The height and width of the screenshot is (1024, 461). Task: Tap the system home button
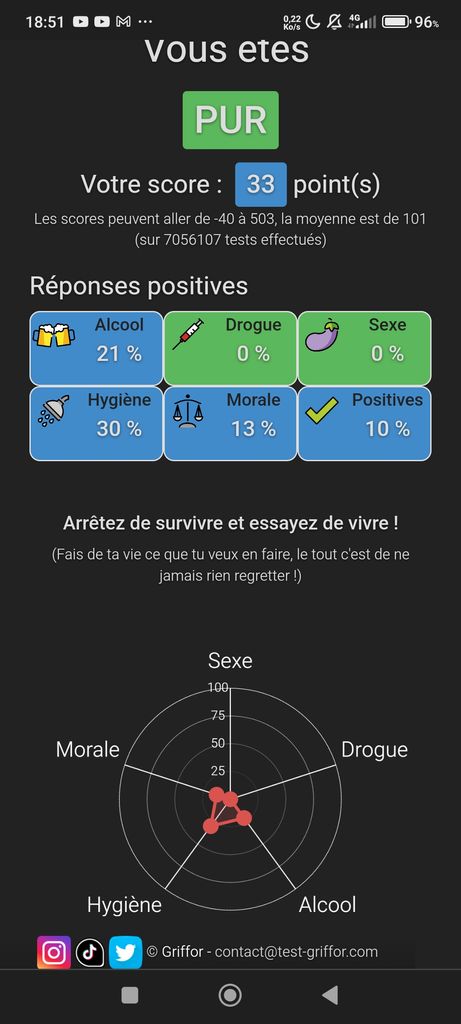(230, 995)
